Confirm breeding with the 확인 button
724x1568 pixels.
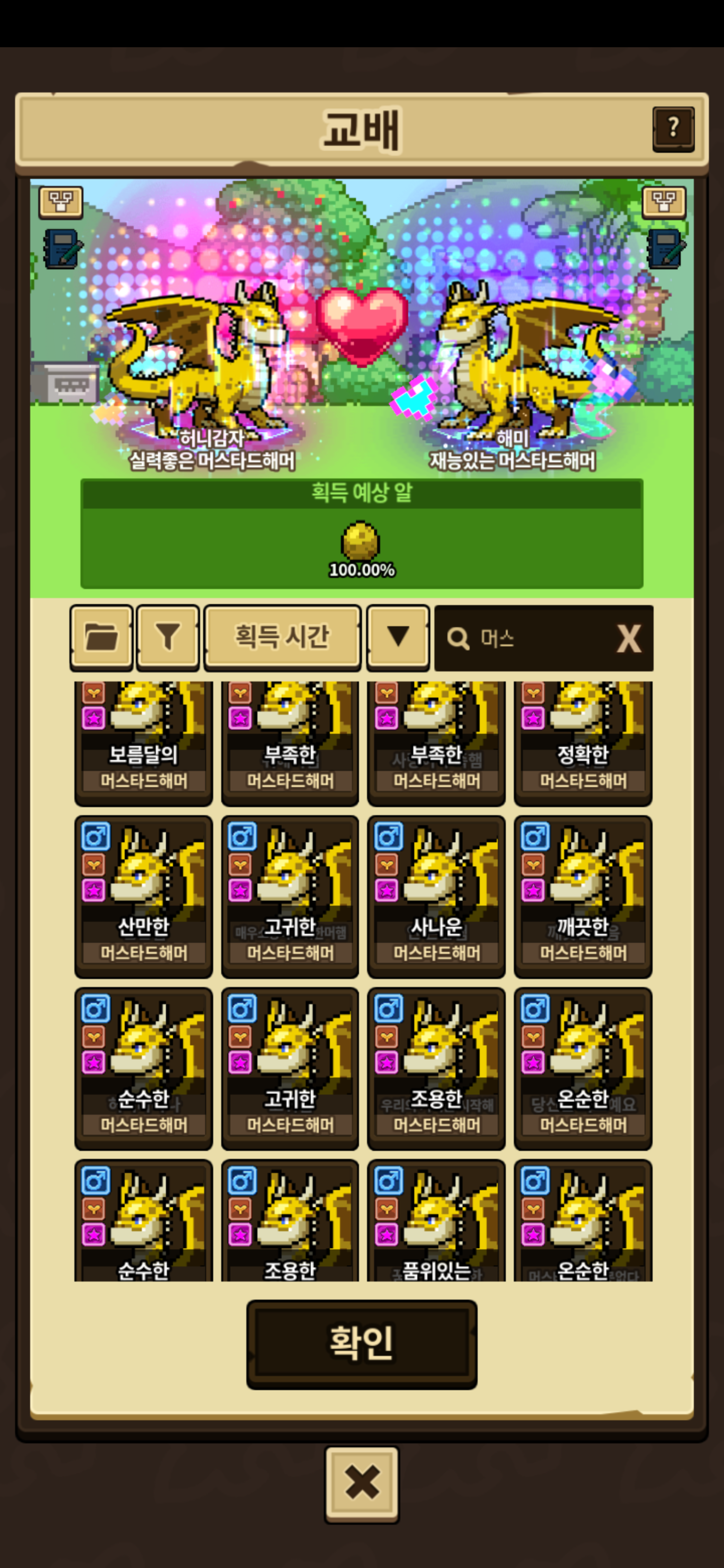(361, 1344)
